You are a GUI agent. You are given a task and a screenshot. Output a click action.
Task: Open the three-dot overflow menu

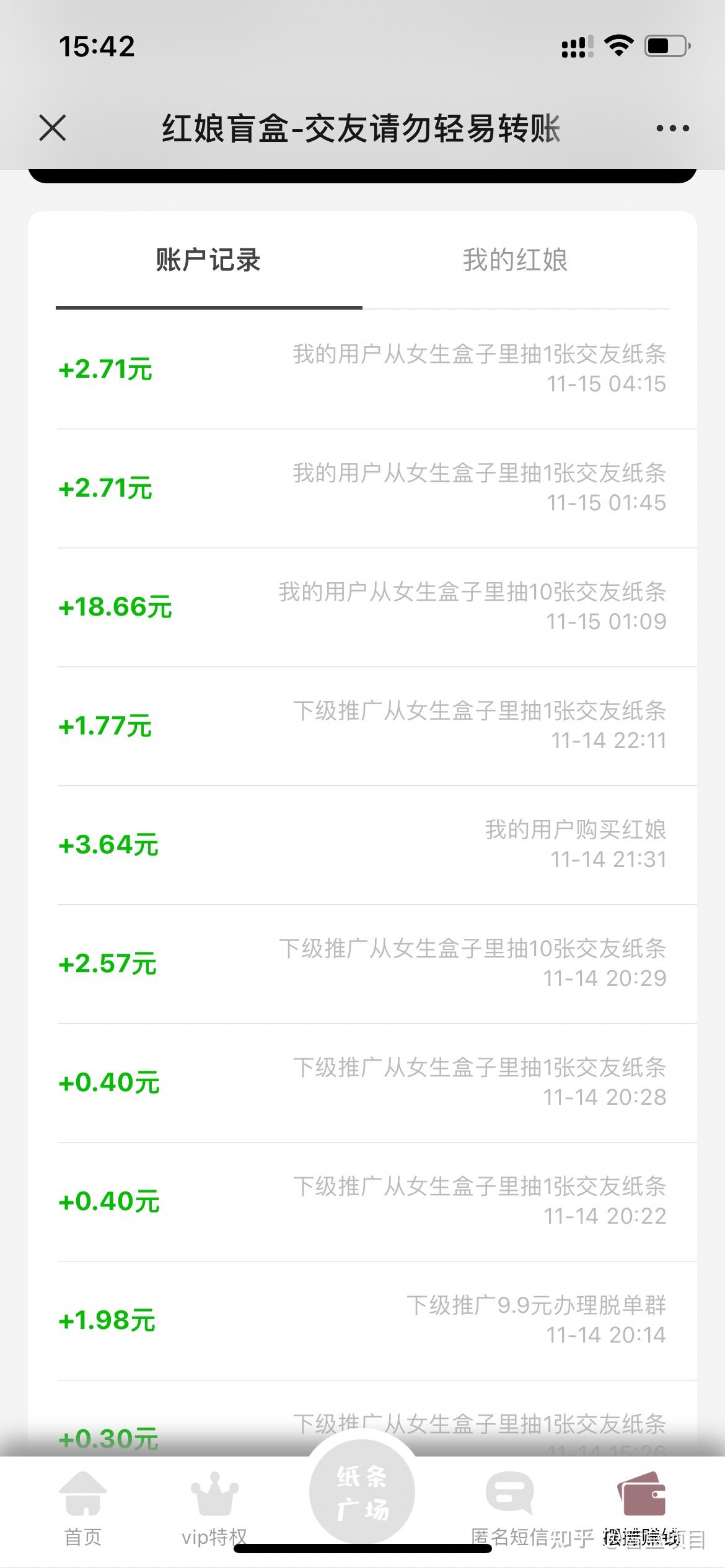coord(672,129)
